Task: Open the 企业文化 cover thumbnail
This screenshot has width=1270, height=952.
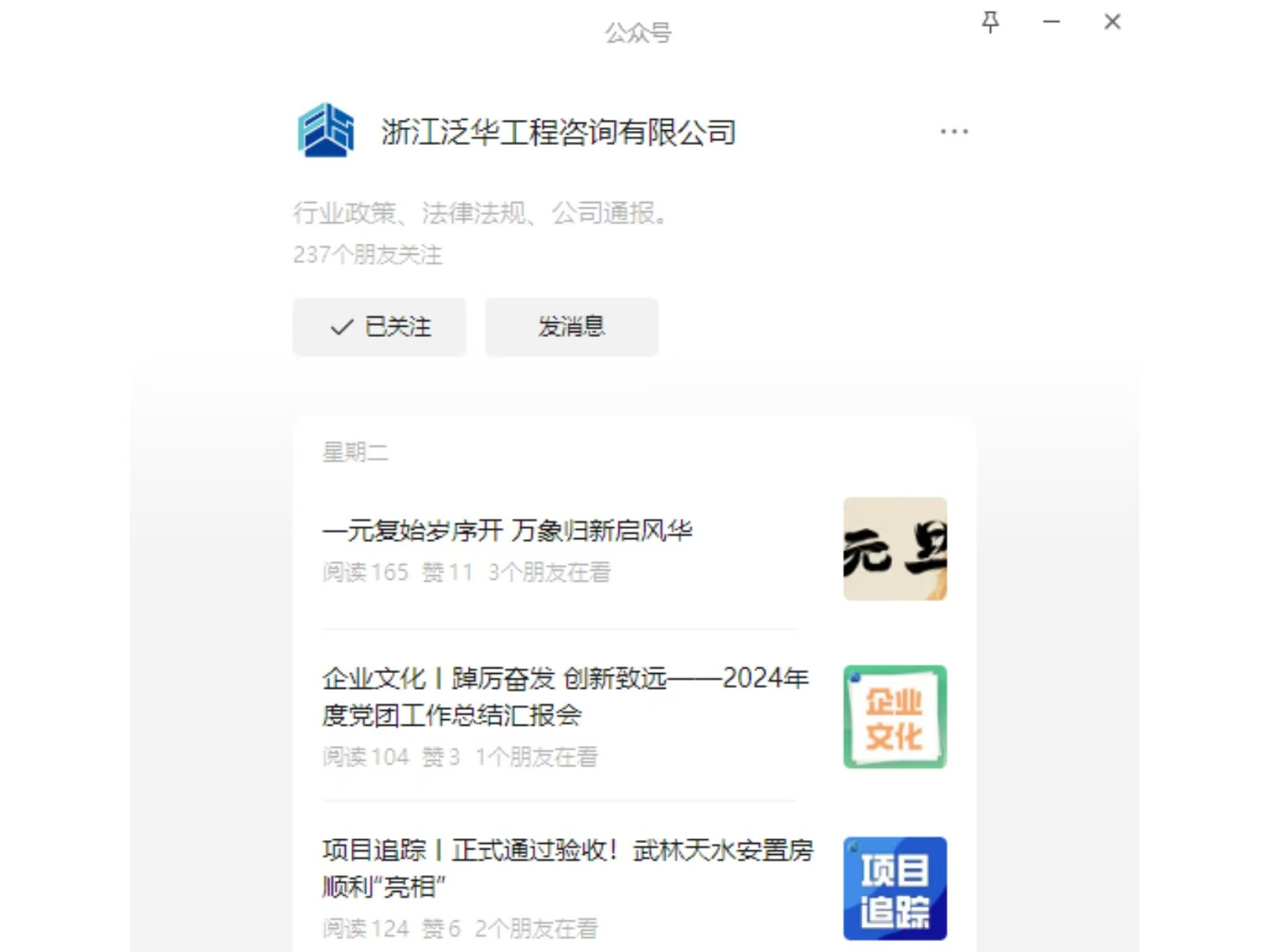Action: [894, 717]
